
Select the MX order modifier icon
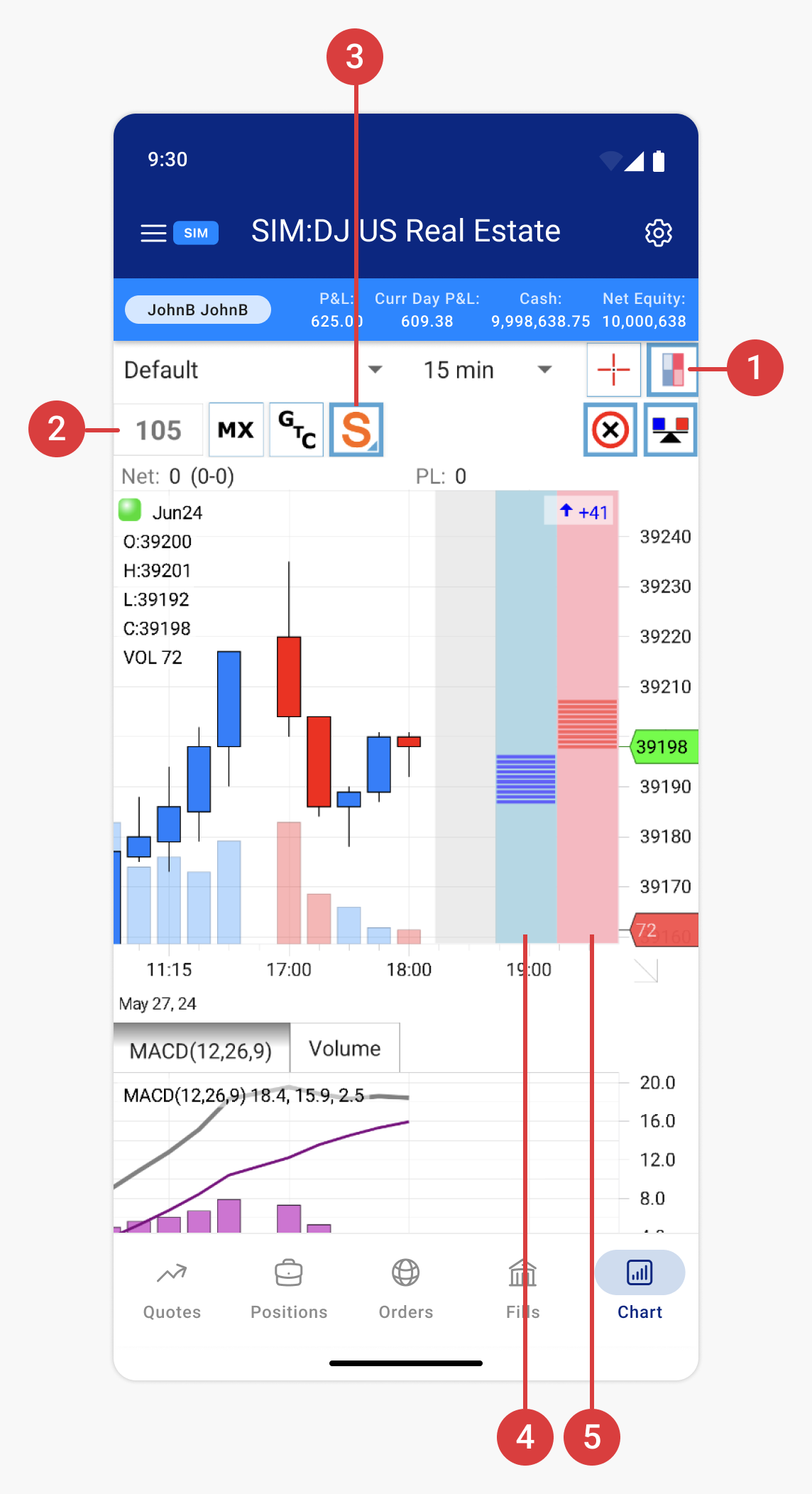pyautogui.click(x=235, y=430)
